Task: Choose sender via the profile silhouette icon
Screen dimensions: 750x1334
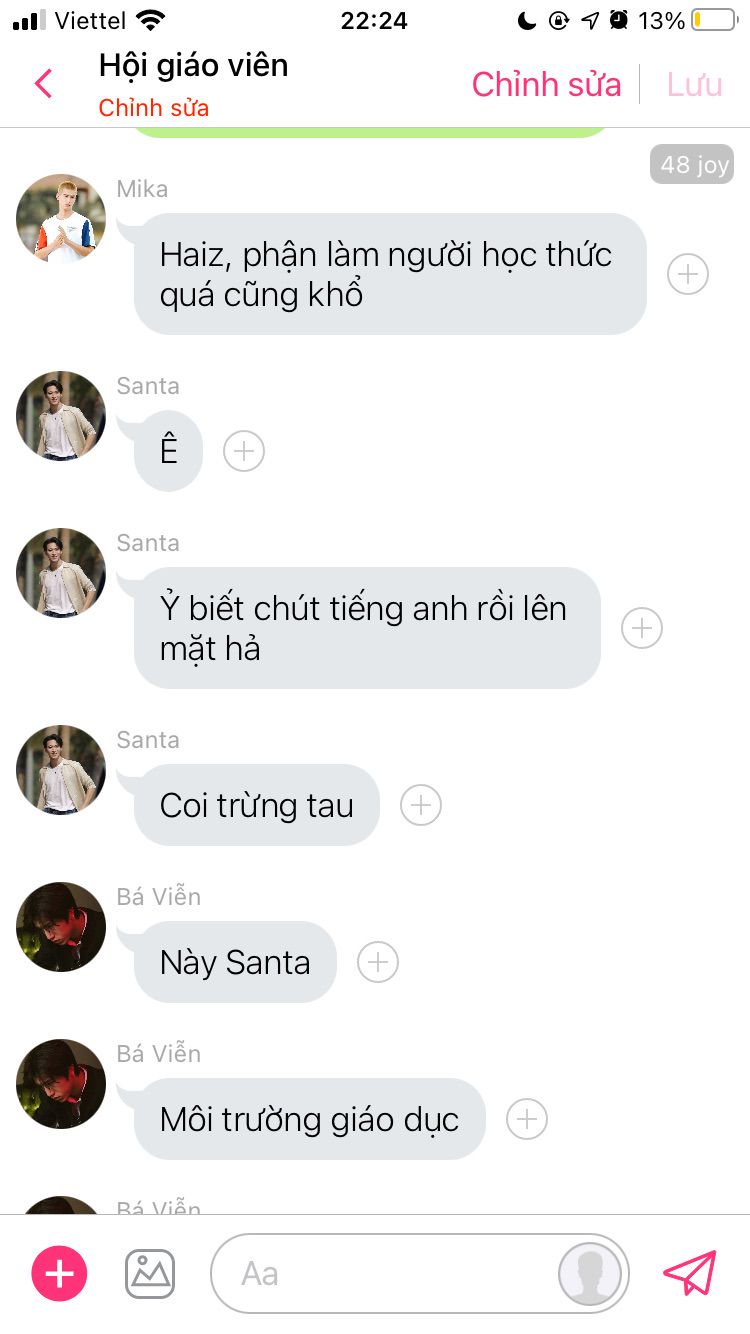Action: [590, 1273]
